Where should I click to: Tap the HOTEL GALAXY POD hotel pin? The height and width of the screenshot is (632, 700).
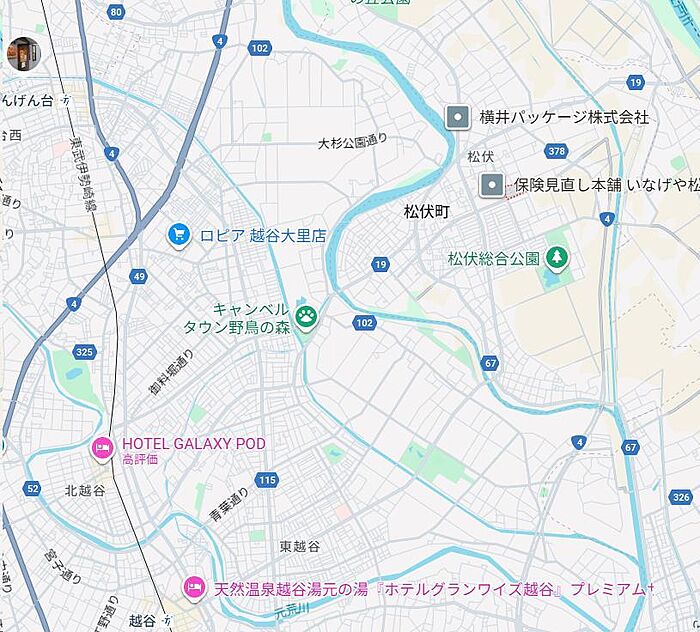101,449
